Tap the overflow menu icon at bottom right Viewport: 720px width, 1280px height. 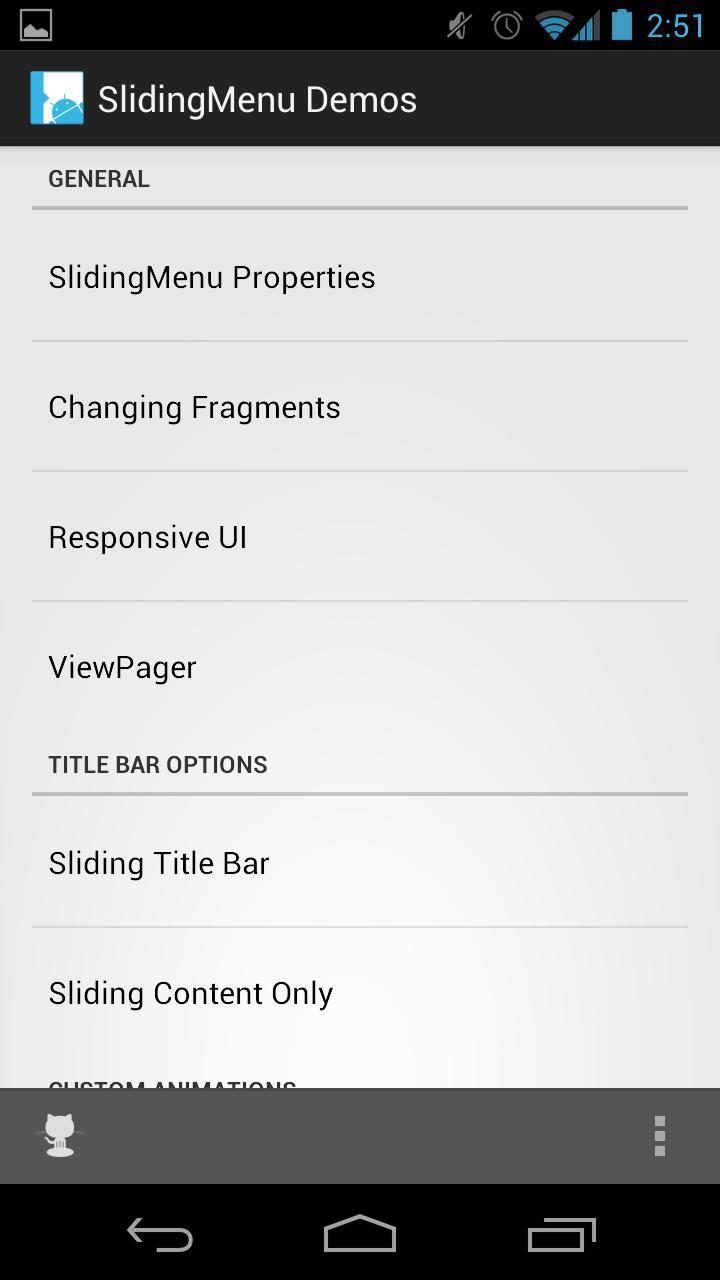[x=659, y=1135]
